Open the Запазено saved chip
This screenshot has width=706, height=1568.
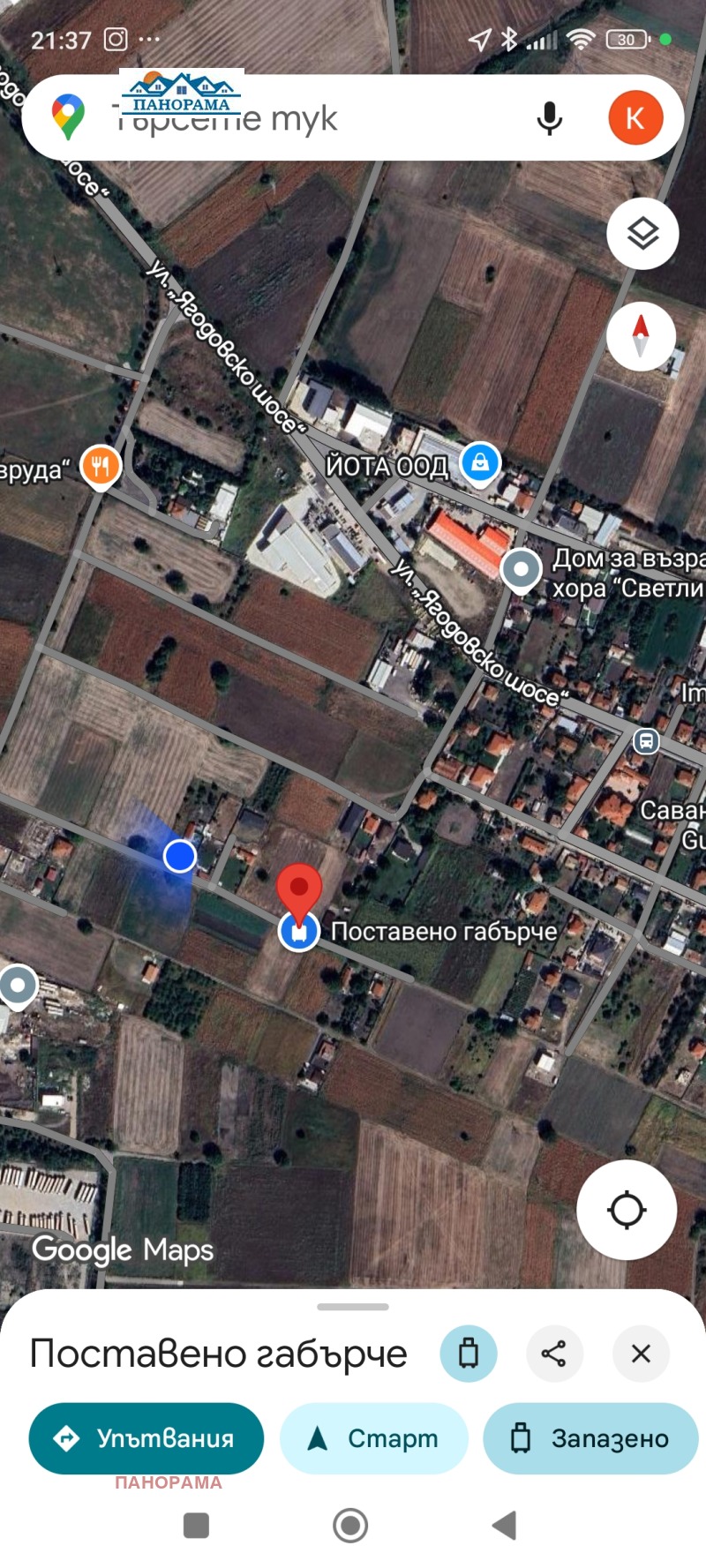pyautogui.click(x=590, y=1438)
